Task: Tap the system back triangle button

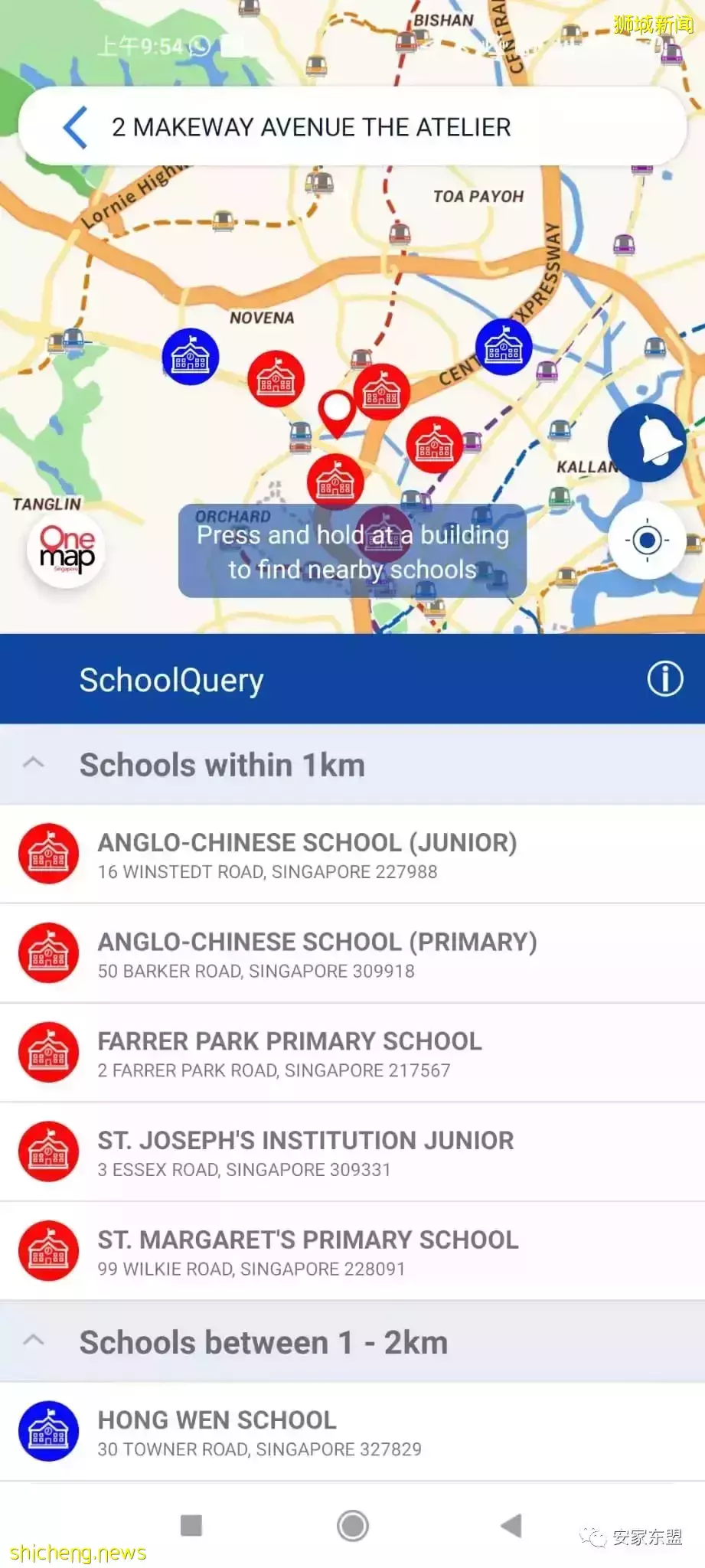Action: [511, 1525]
